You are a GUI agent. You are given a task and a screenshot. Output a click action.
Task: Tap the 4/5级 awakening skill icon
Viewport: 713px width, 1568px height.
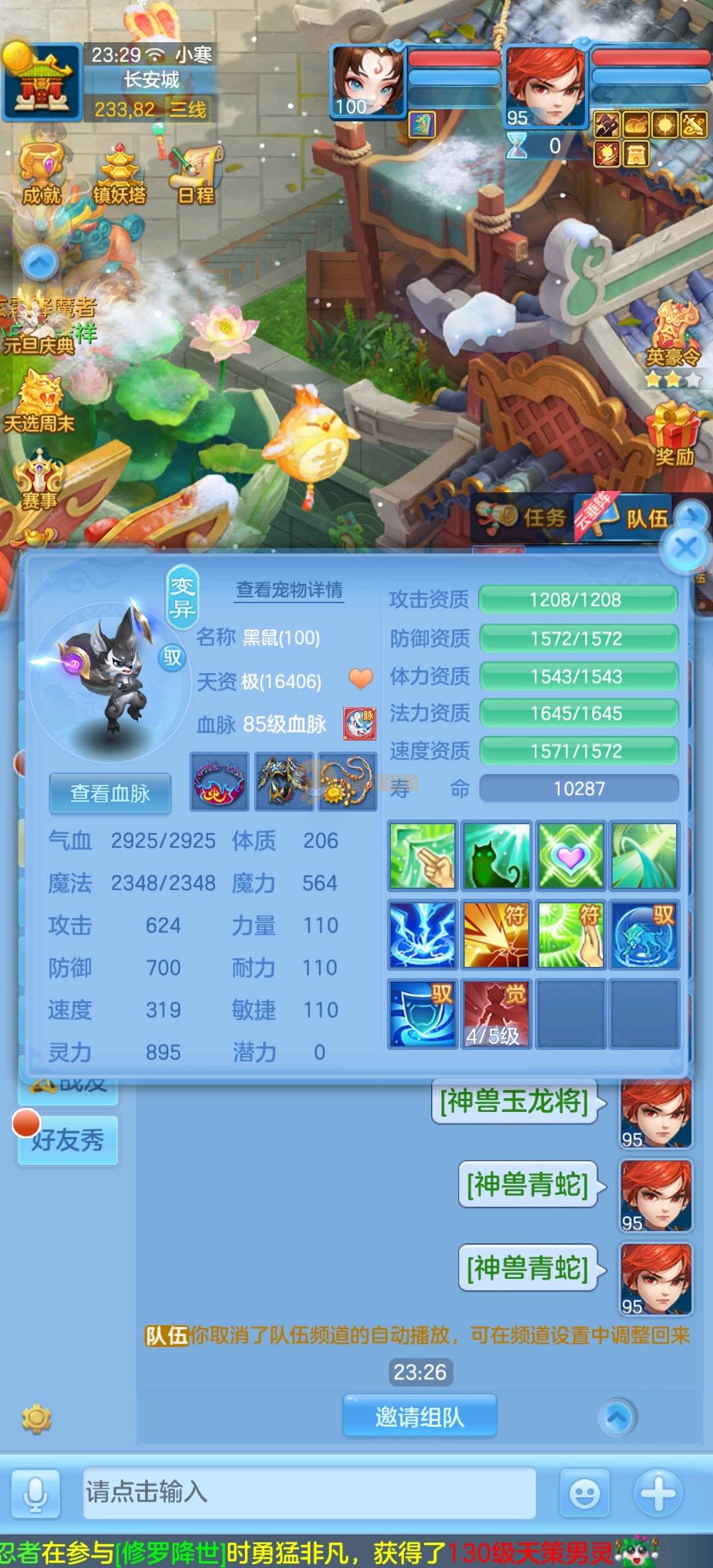495,1014
